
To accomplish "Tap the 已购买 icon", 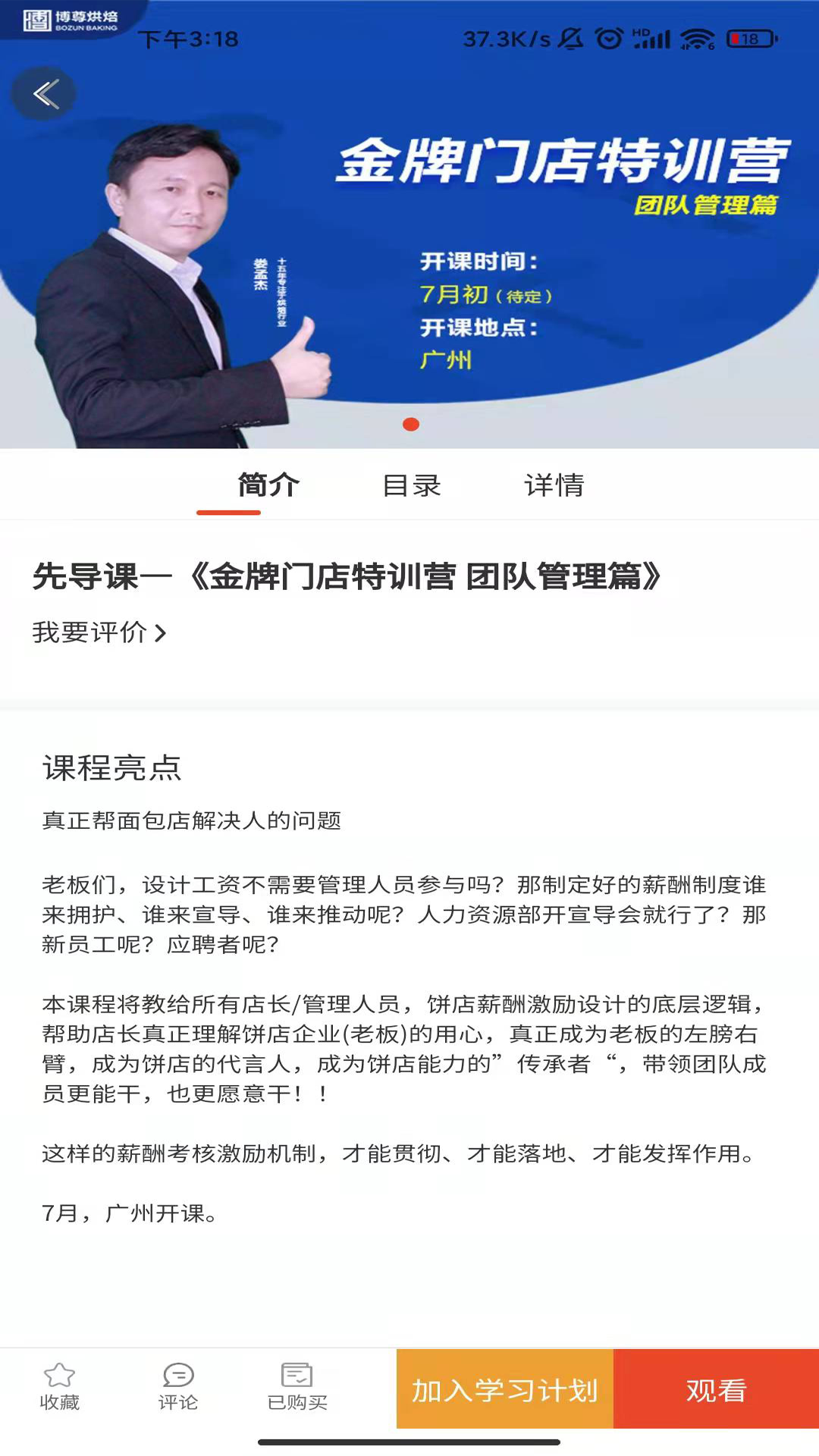I will [297, 1387].
